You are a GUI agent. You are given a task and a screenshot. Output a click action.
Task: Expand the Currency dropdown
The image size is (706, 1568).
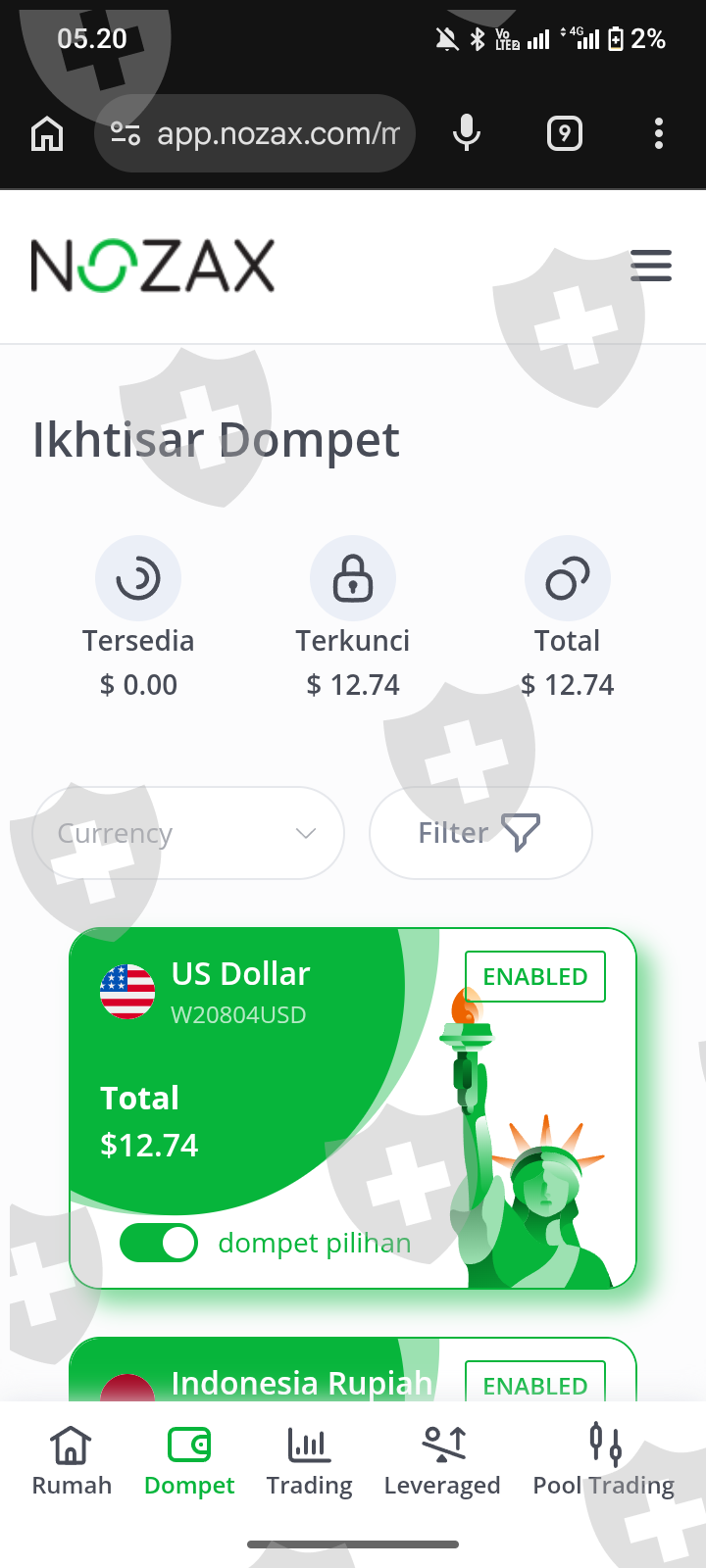click(188, 833)
